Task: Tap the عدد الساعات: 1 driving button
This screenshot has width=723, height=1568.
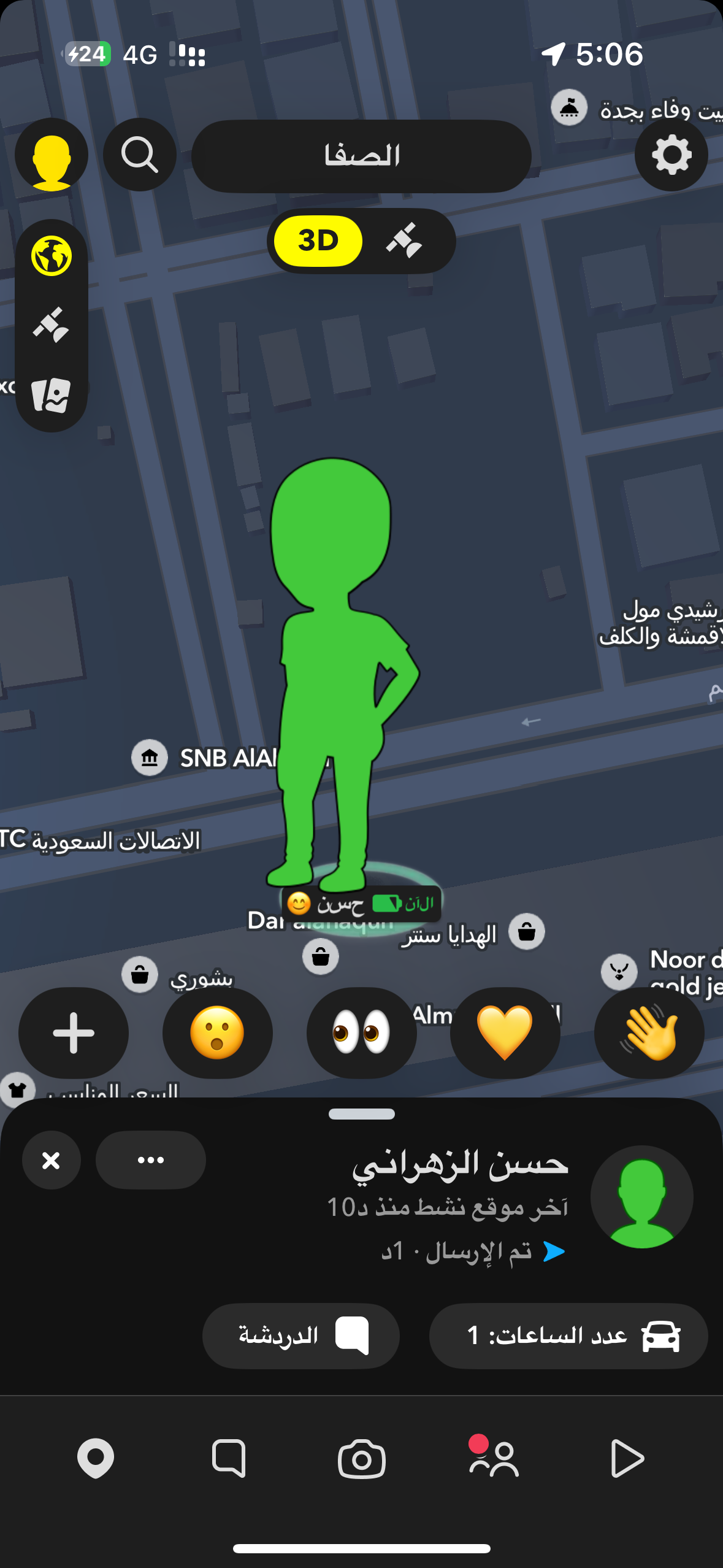Action: [568, 1336]
